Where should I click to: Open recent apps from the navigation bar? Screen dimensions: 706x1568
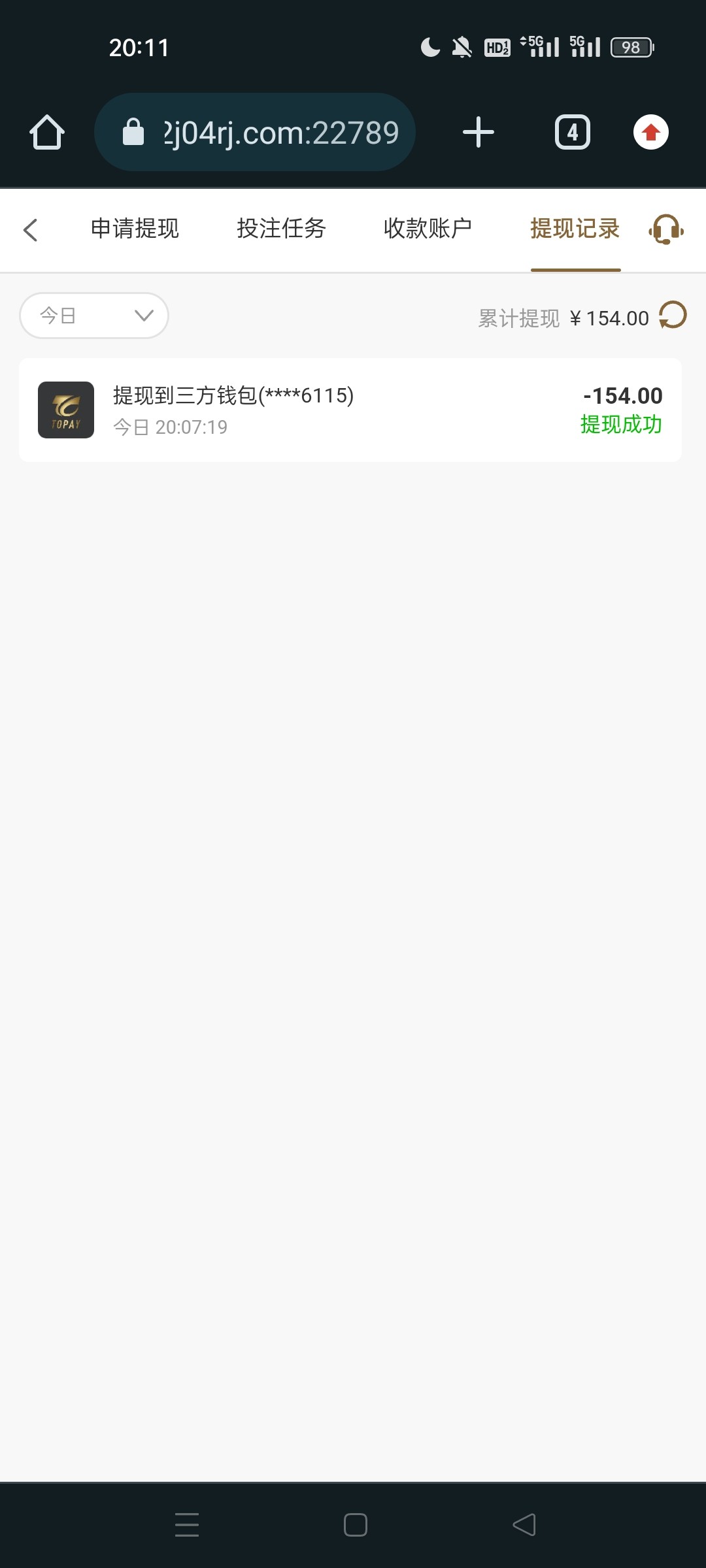187,1524
